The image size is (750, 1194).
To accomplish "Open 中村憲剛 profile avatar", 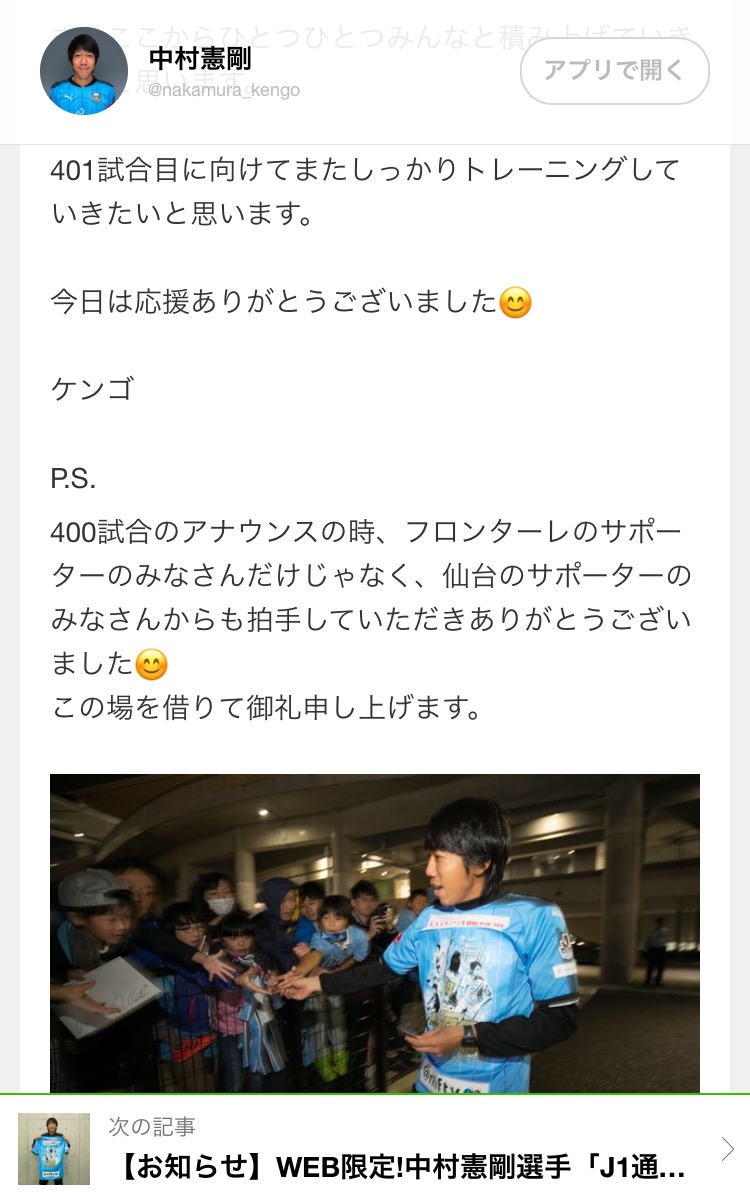I will (84, 71).
